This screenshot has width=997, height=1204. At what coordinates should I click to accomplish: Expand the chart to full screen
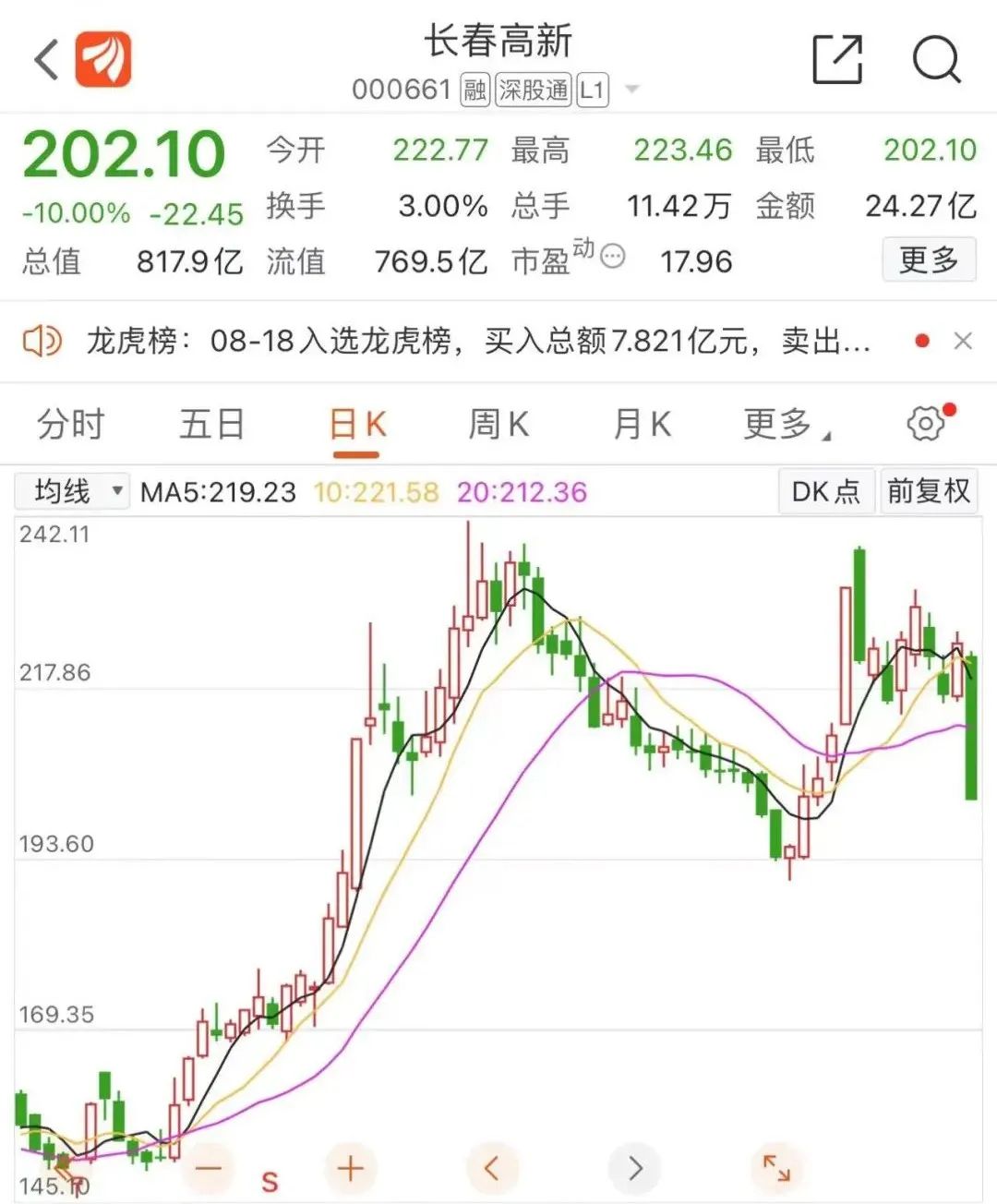[776, 1169]
